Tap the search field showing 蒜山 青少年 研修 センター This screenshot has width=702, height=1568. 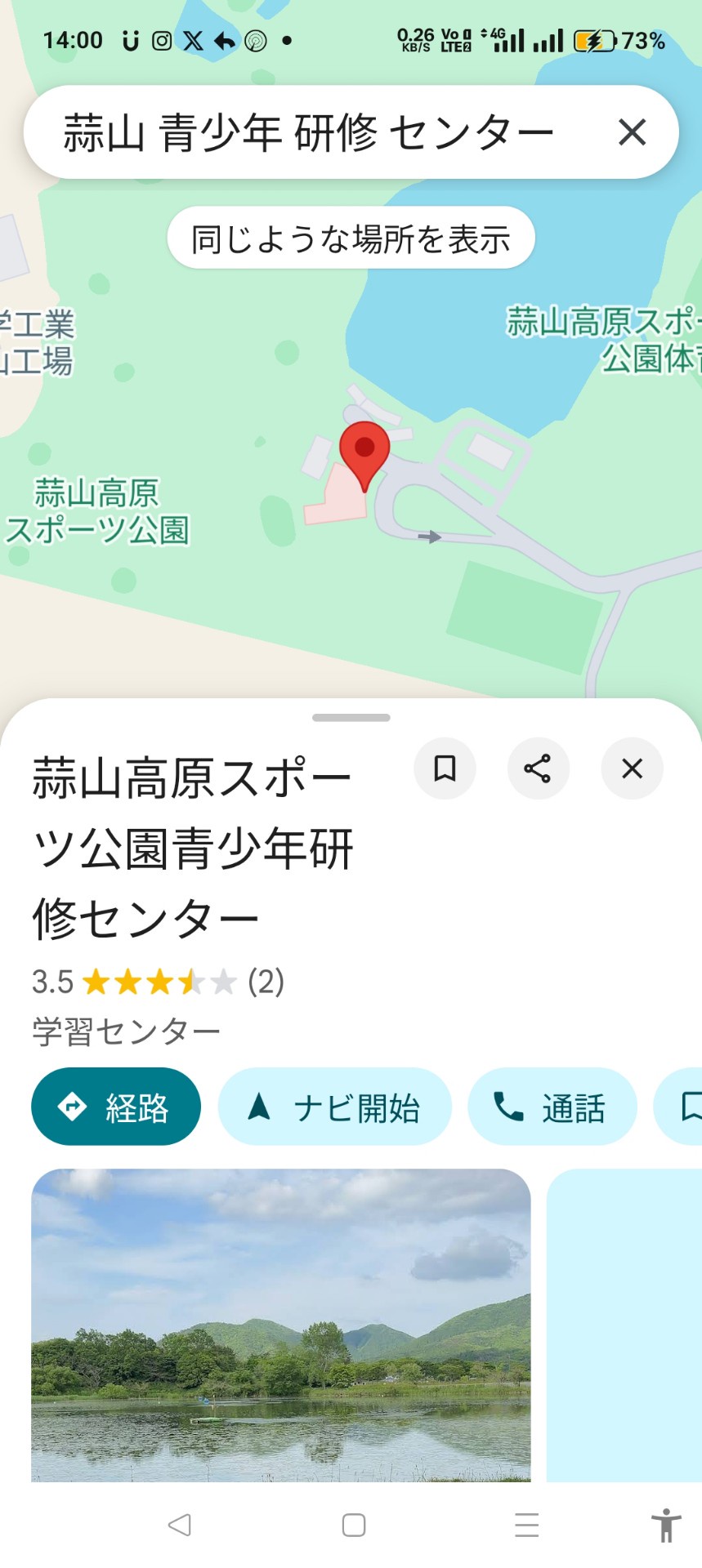pos(309,132)
